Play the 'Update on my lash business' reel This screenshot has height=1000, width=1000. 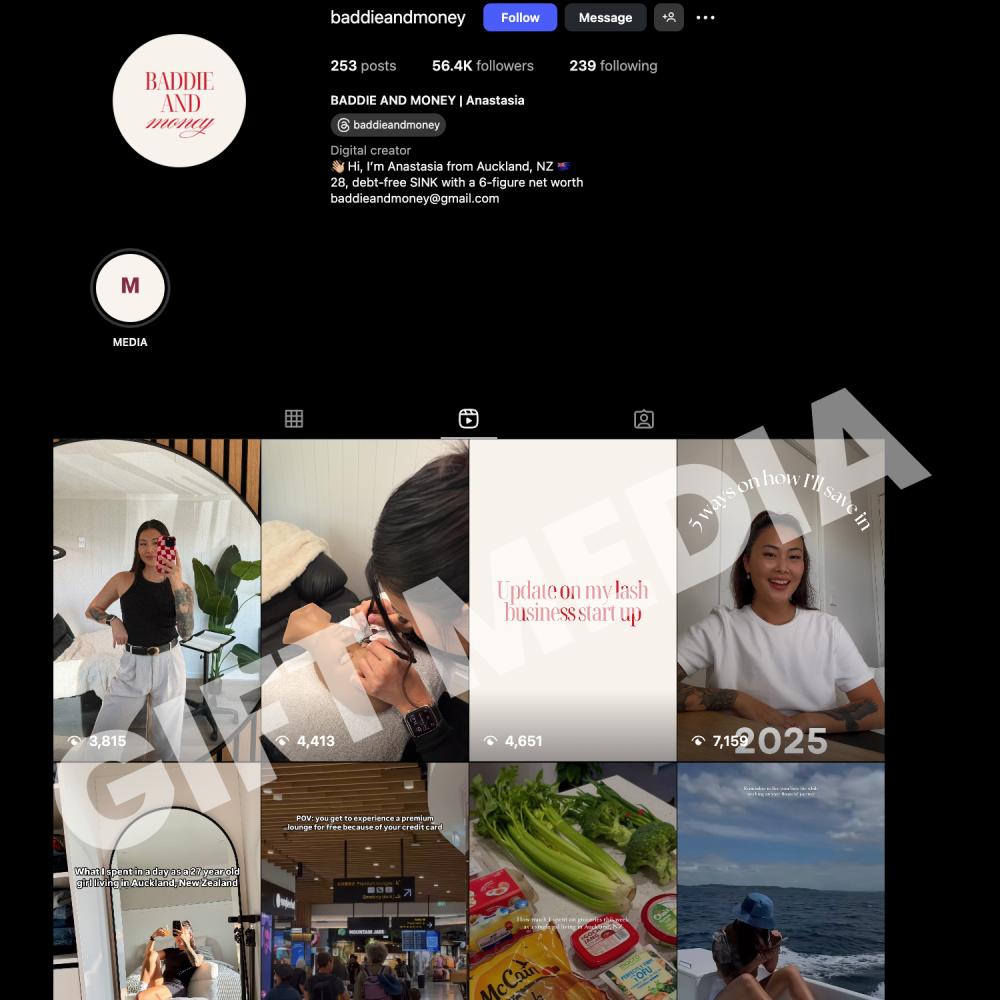coord(573,600)
